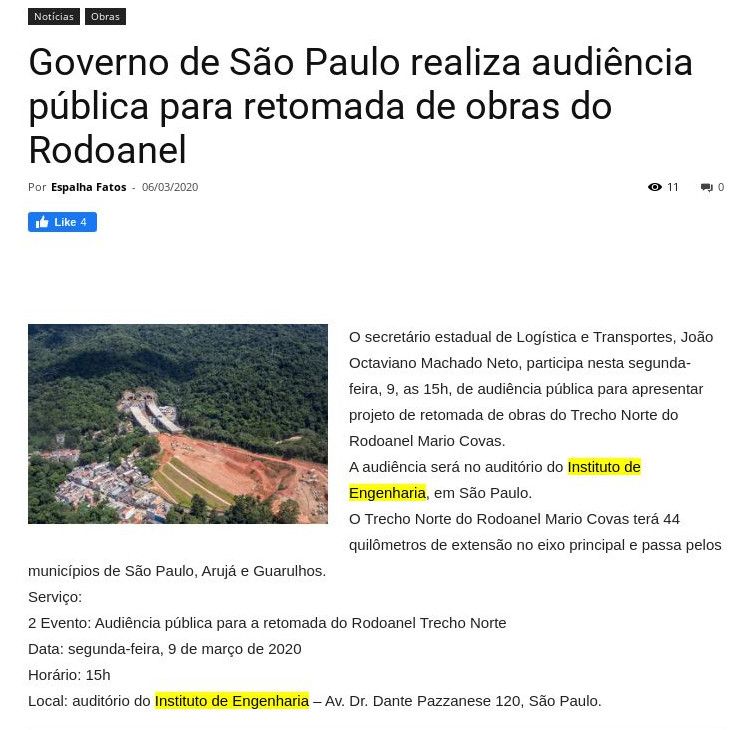Open the Rodoanel article image
The width and height of the screenshot is (753, 730).
pyautogui.click(x=178, y=424)
